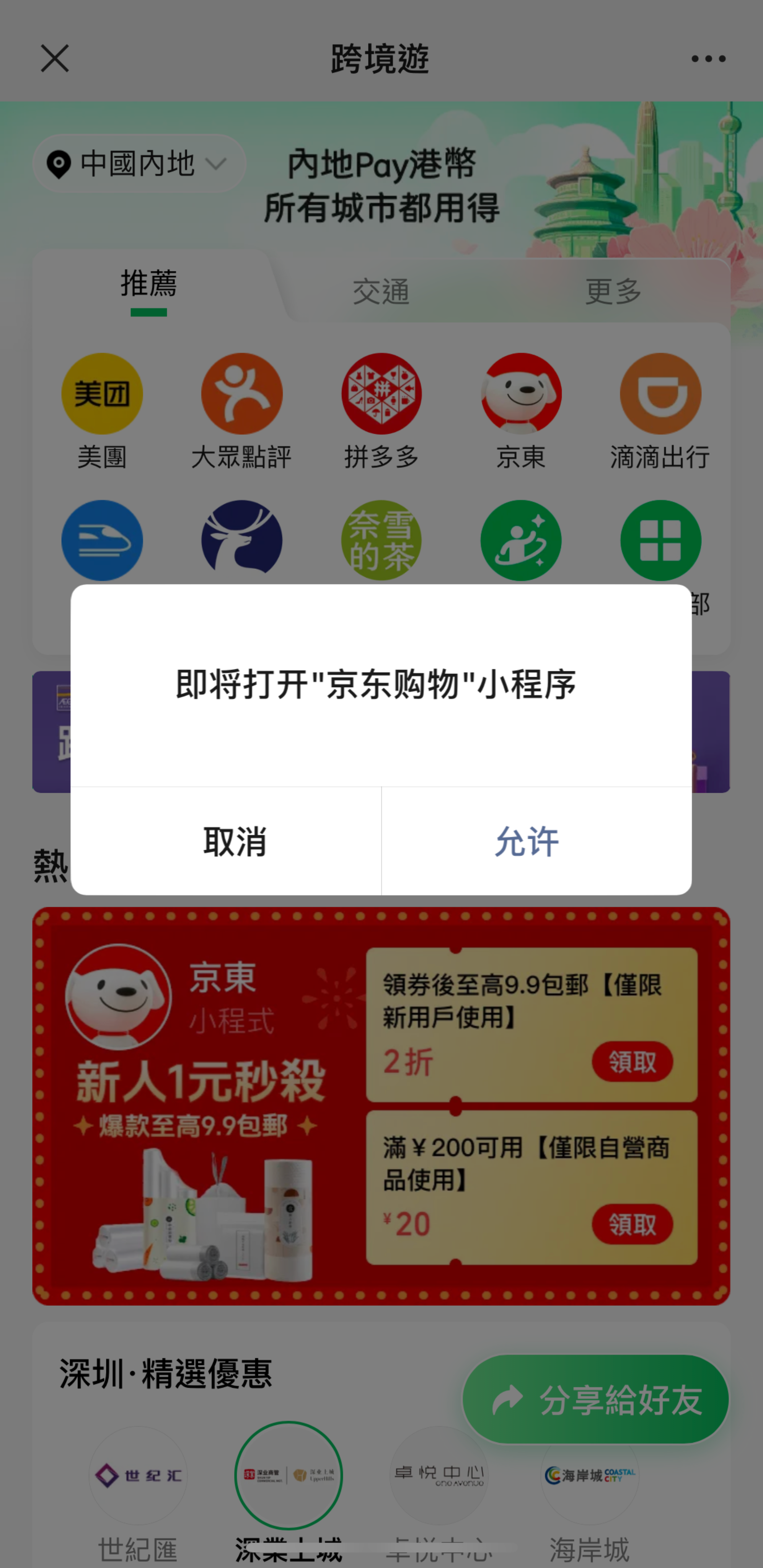
Task: Switch to the 更多 tab
Action: (613, 291)
